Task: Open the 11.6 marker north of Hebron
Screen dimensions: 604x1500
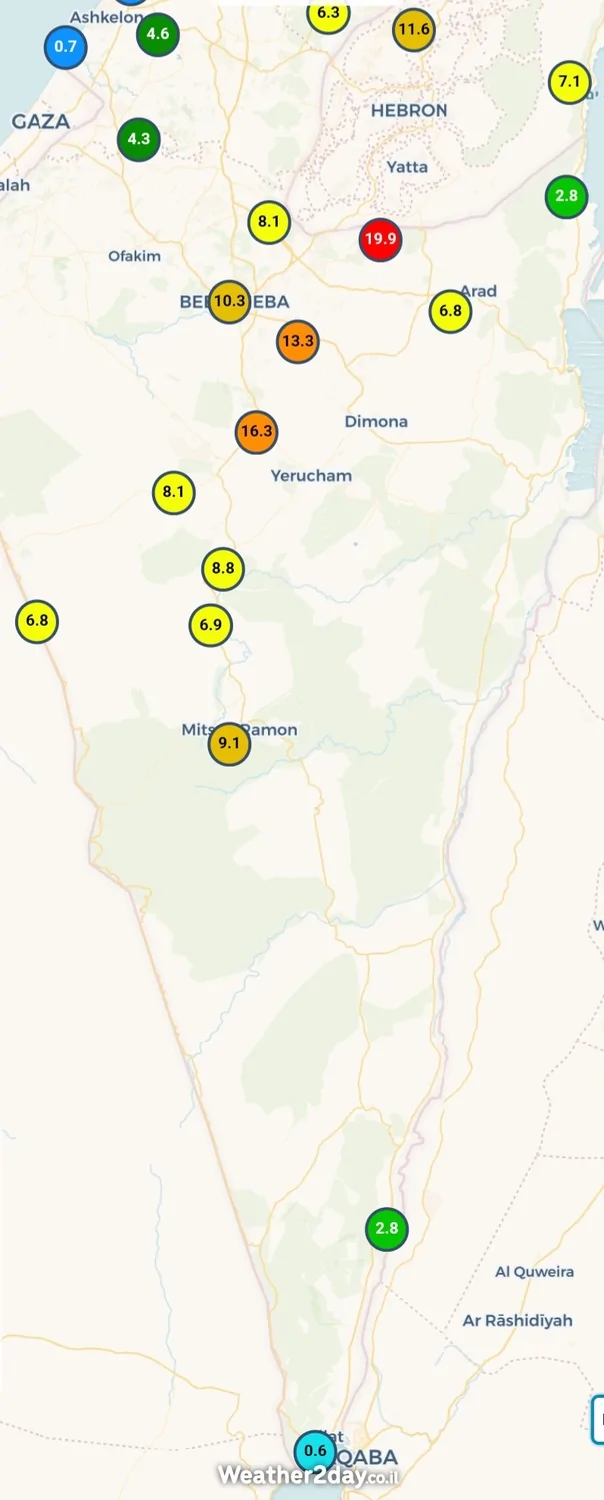Action: 413,30
